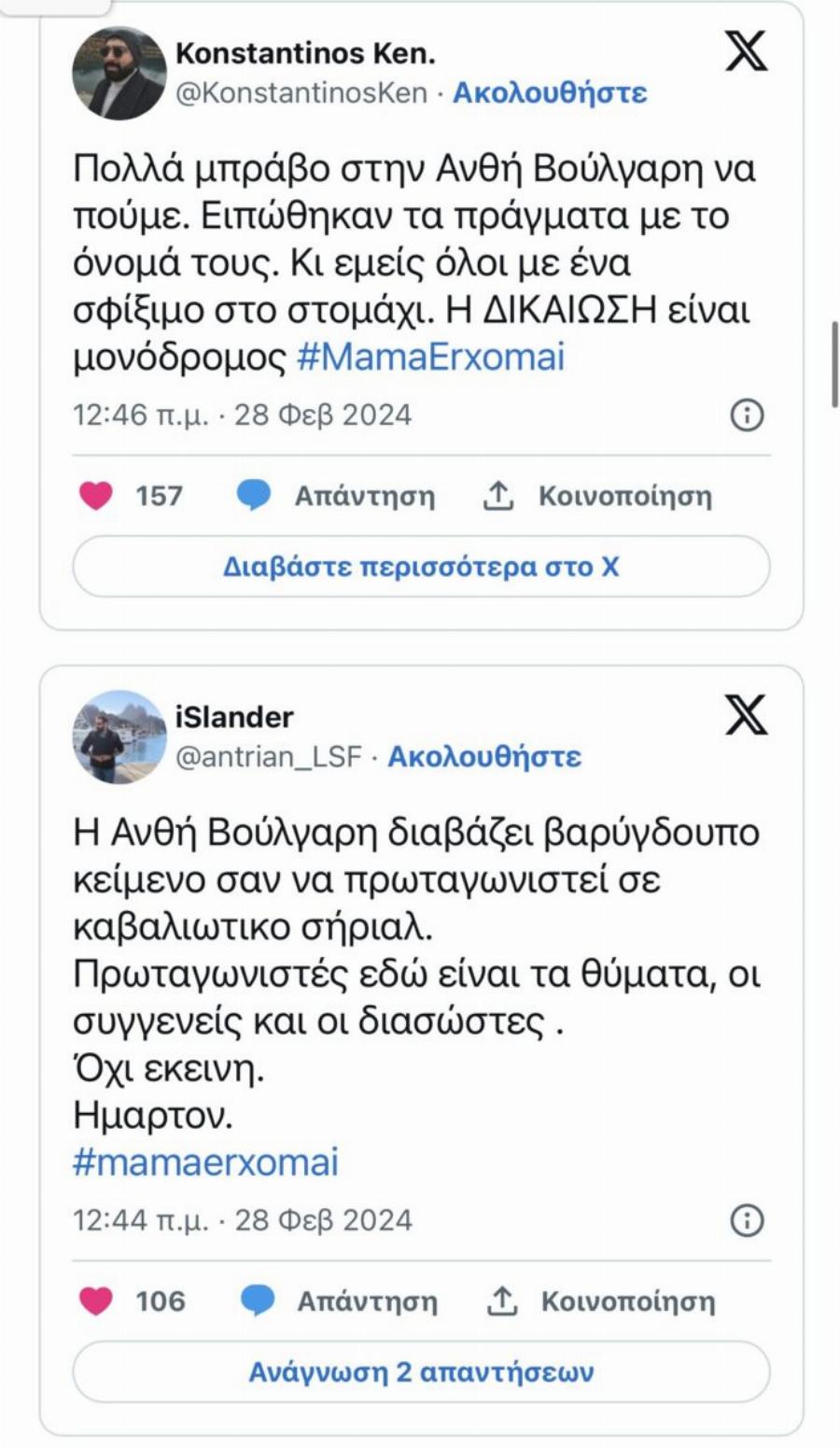The height and width of the screenshot is (1448, 840).
Task: Open the reply bubble icon on the first tweet
Action: click(258, 496)
